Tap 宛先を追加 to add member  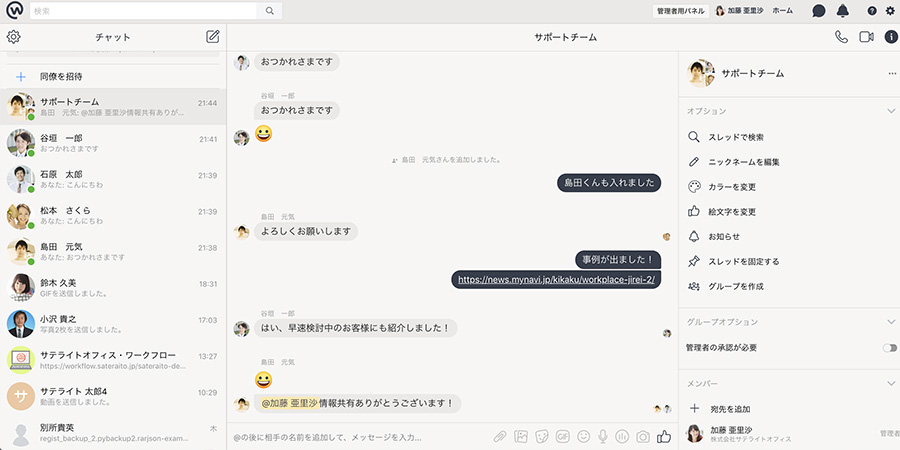(x=728, y=409)
